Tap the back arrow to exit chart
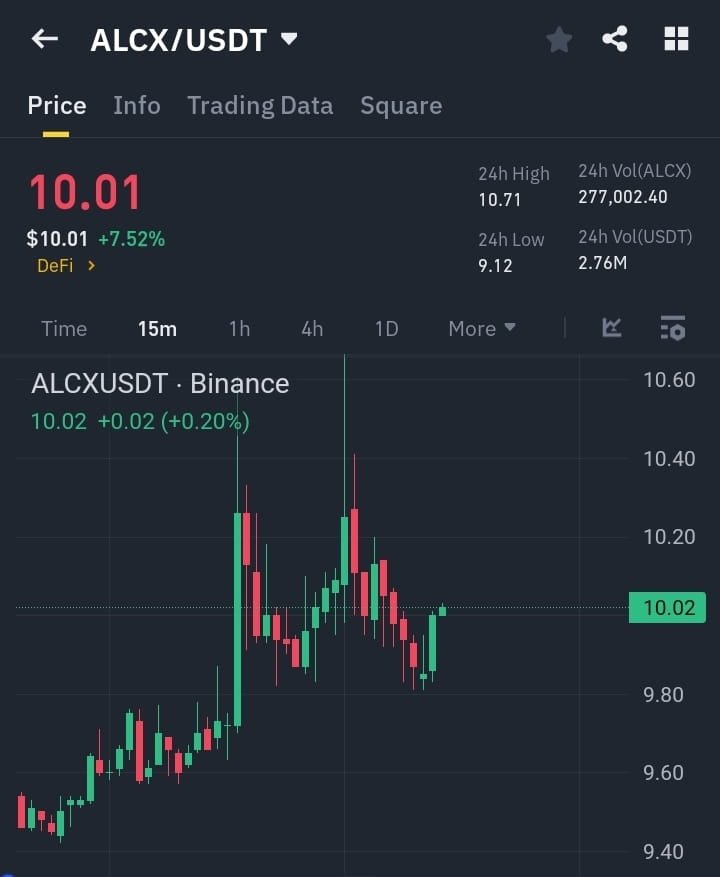This screenshot has width=720, height=877. [44, 39]
